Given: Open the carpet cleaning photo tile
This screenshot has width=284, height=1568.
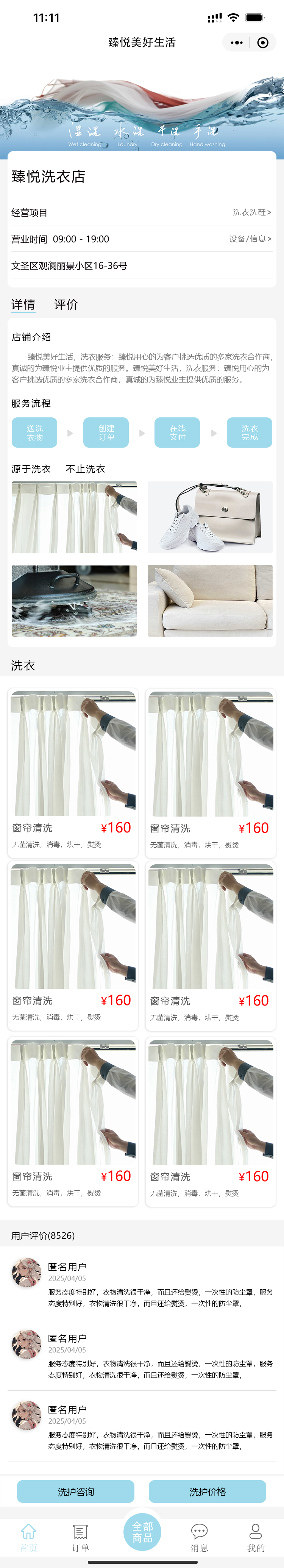Looking at the screenshot, I should pyautogui.click(x=74, y=600).
